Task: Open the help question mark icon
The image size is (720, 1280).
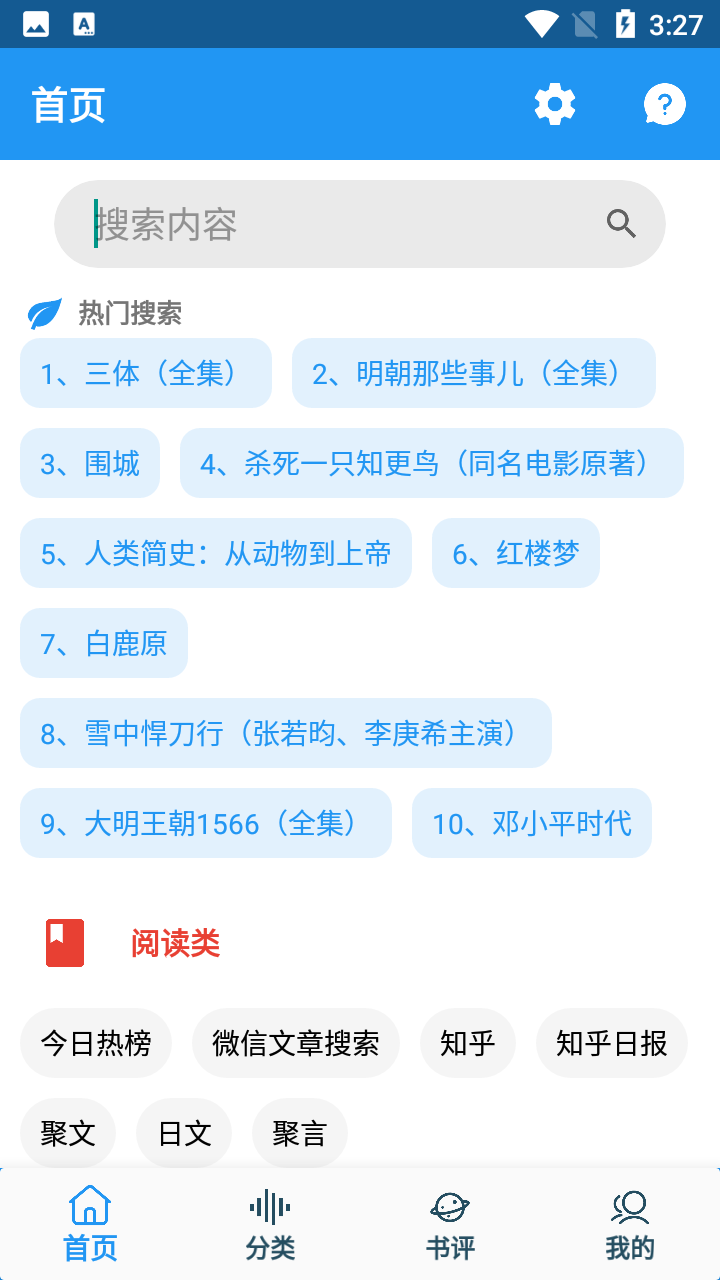Action: coord(665,104)
